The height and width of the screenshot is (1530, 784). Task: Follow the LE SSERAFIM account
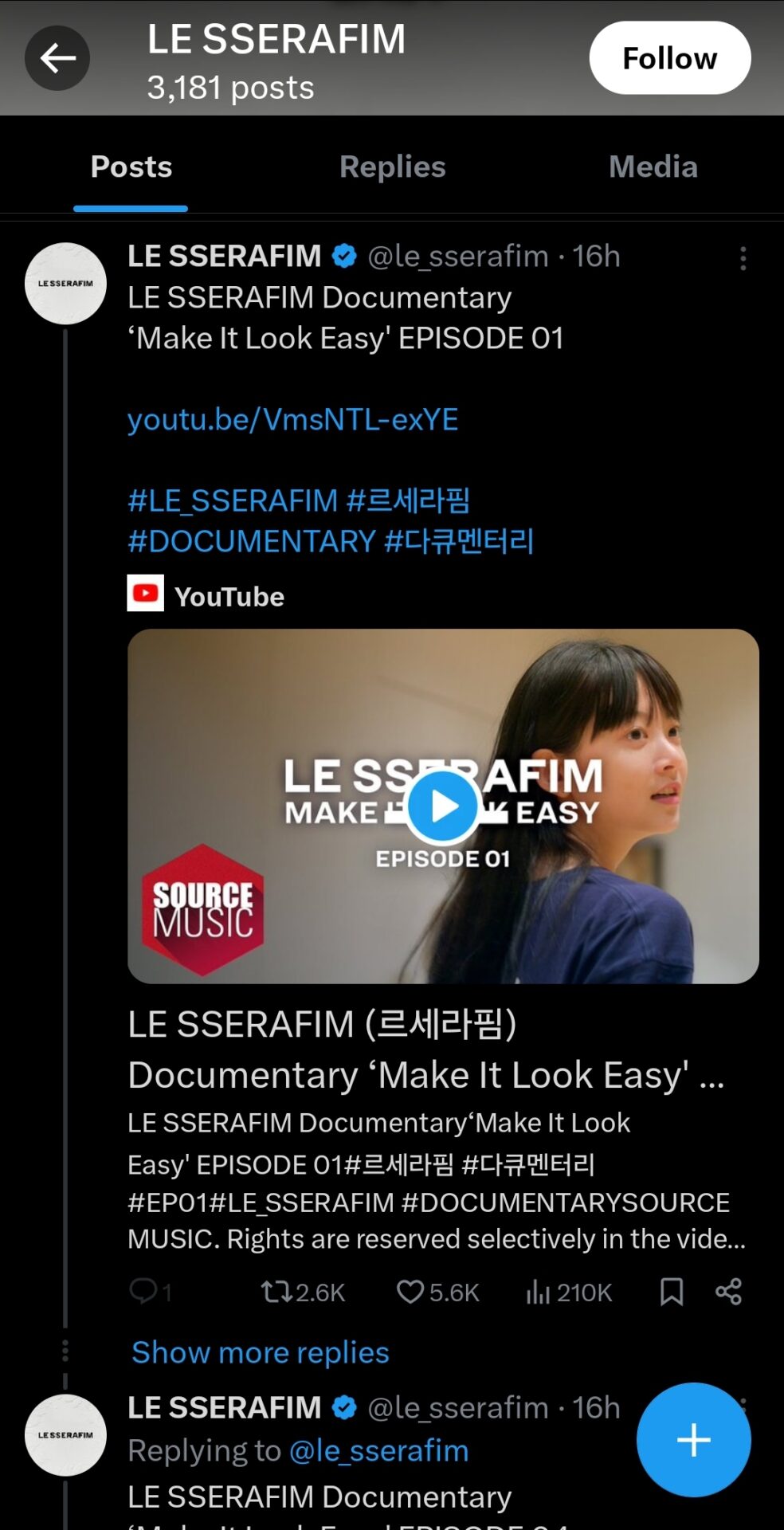[669, 58]
